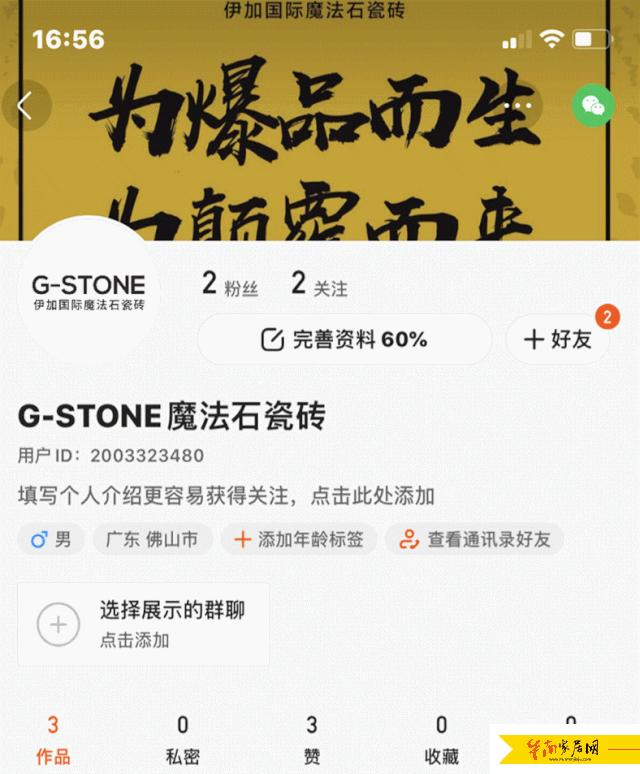
Task: Switch to the 作品 tab
Action: 53,740
